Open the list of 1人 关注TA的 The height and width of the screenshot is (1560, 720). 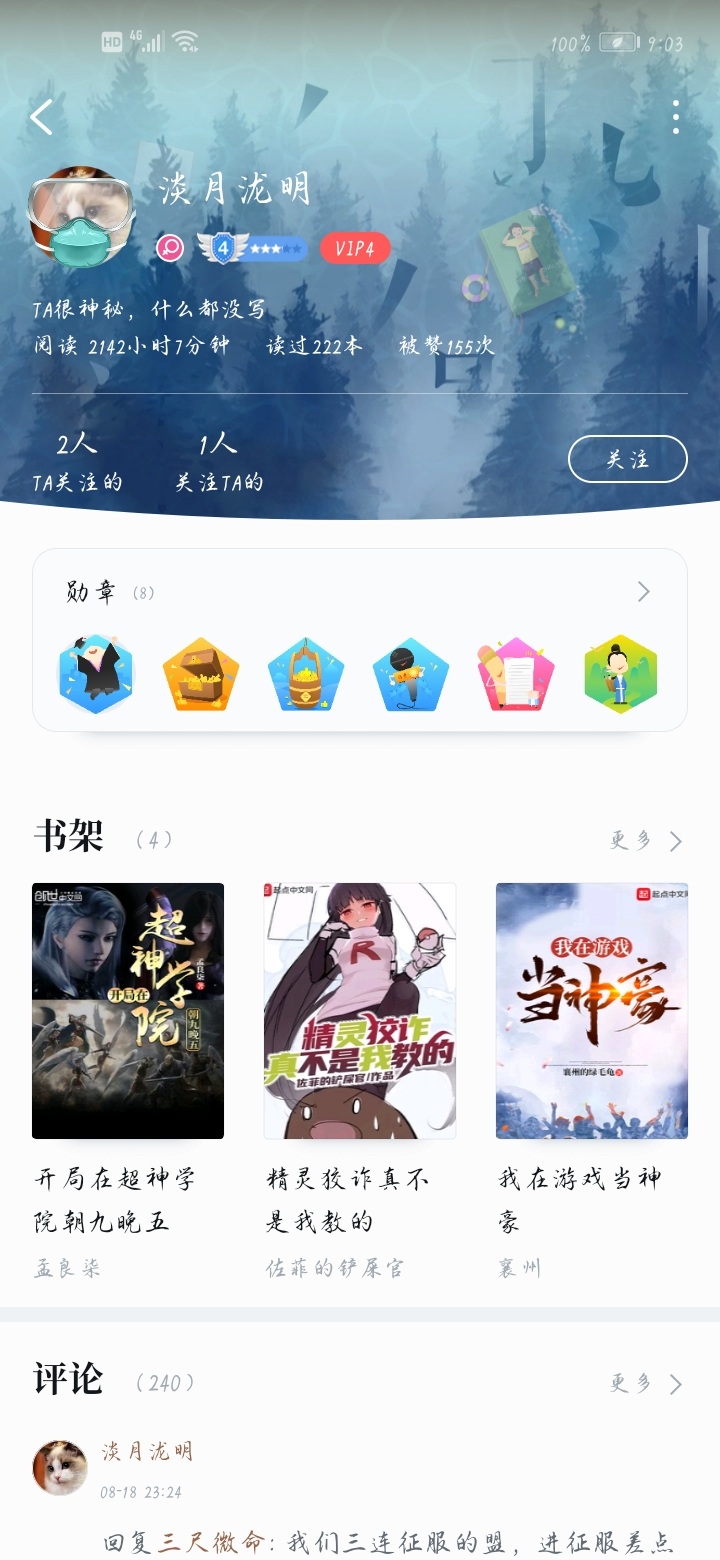[x=218, y=462]
